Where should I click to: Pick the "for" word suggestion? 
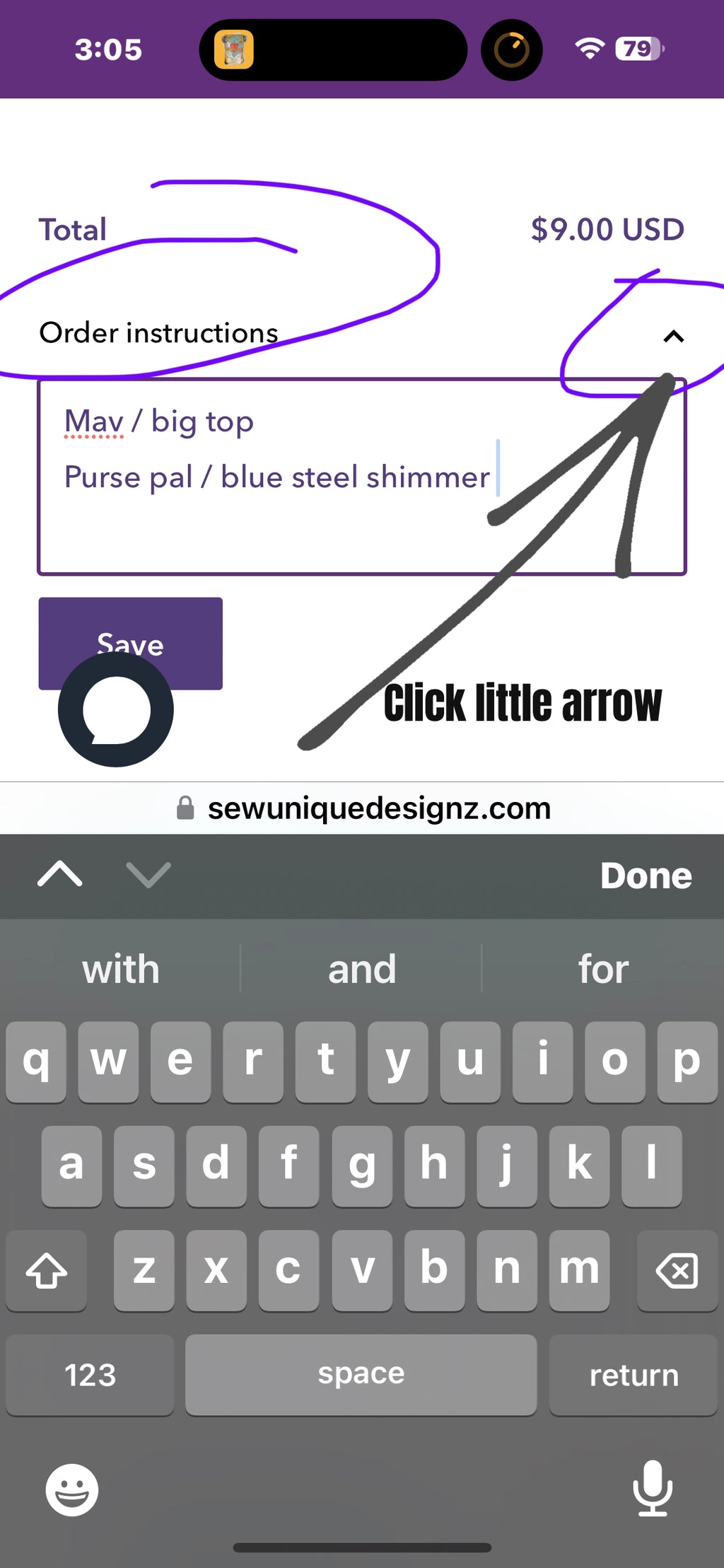603,968
